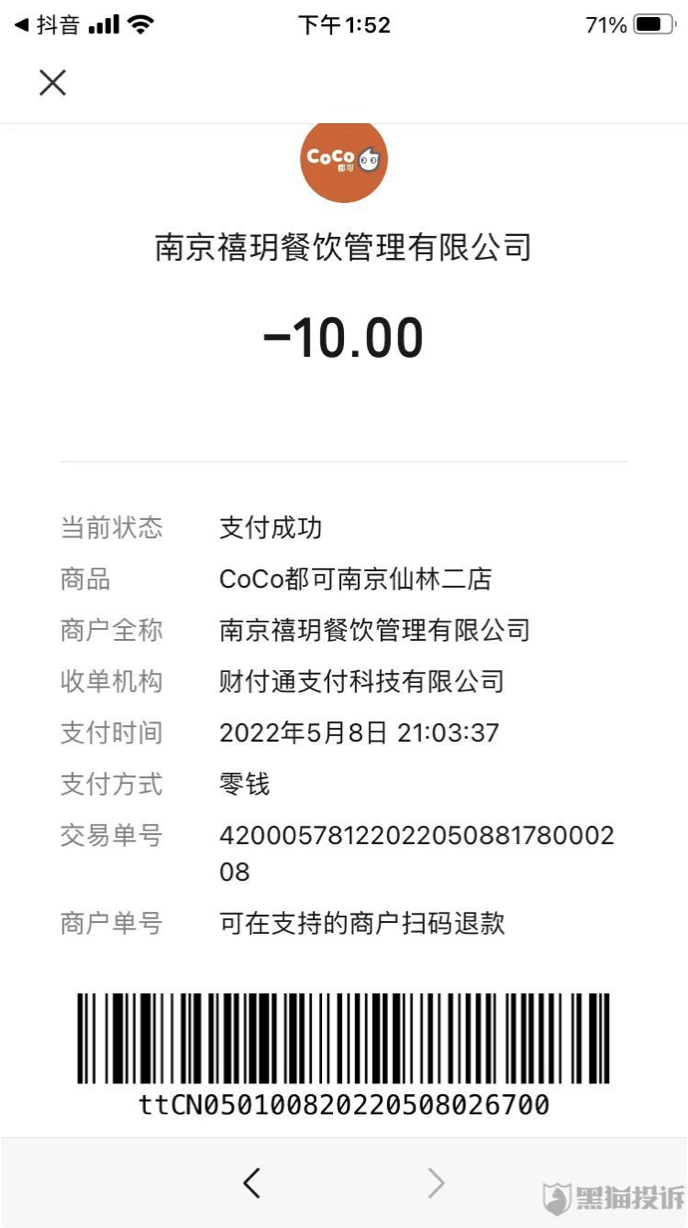Close the payment details page
Viewport: 688px width, 1228px height.
(x=52, y=82)
